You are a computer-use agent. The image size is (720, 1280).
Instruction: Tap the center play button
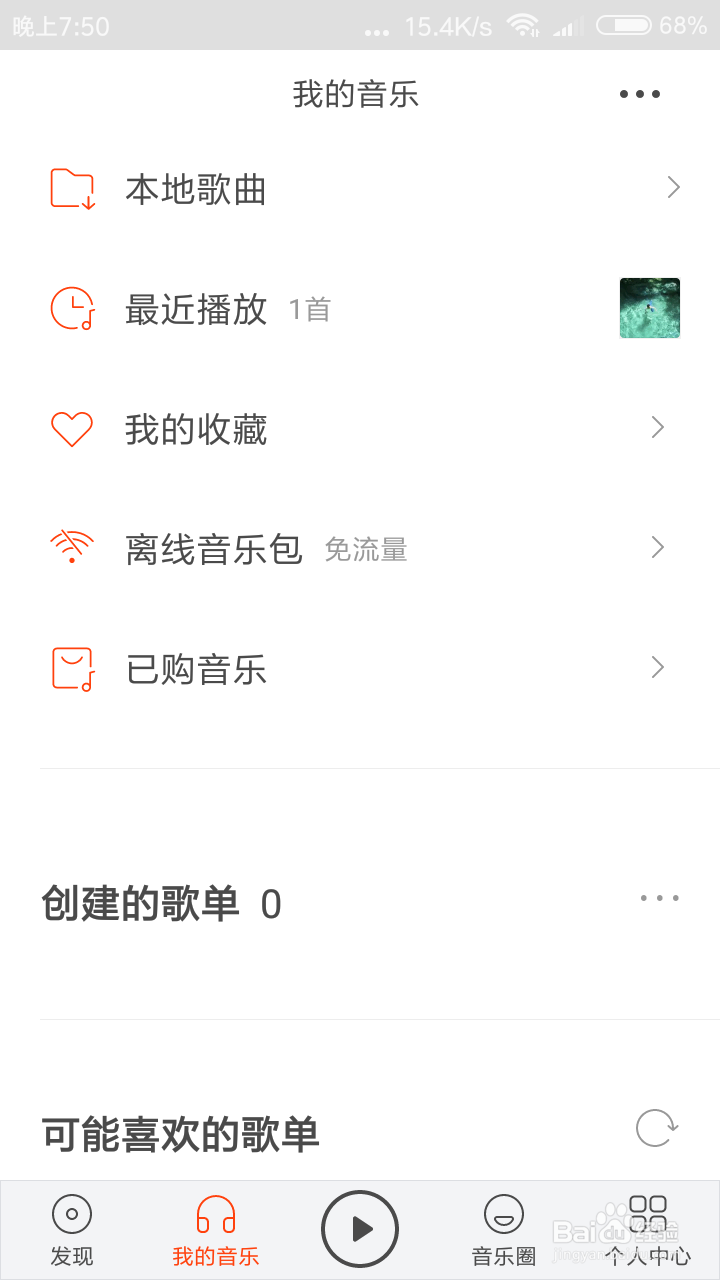pos(360,1229)
